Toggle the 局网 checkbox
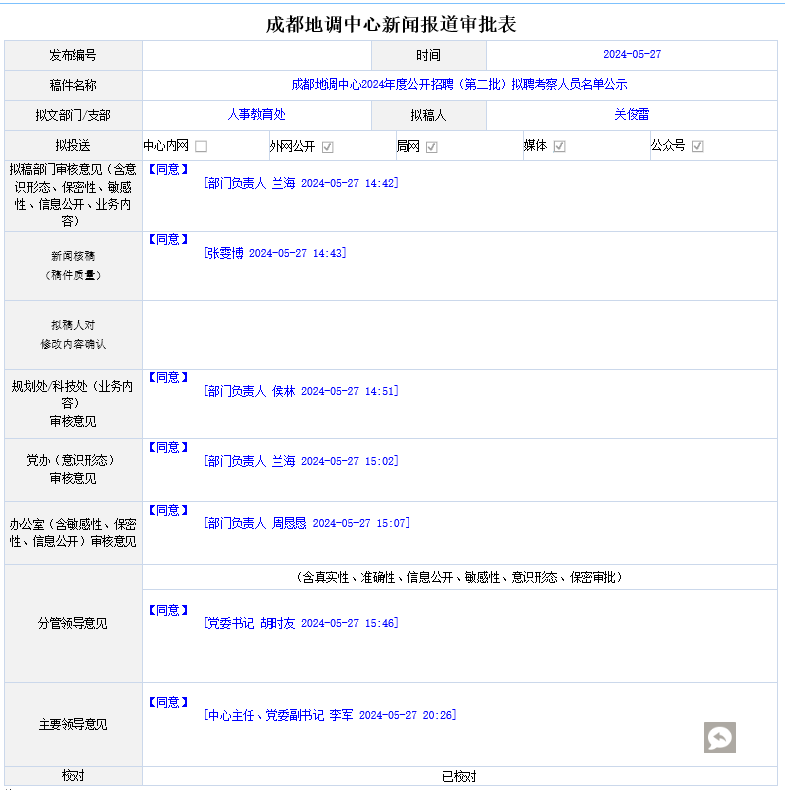 tap(432, 146)
